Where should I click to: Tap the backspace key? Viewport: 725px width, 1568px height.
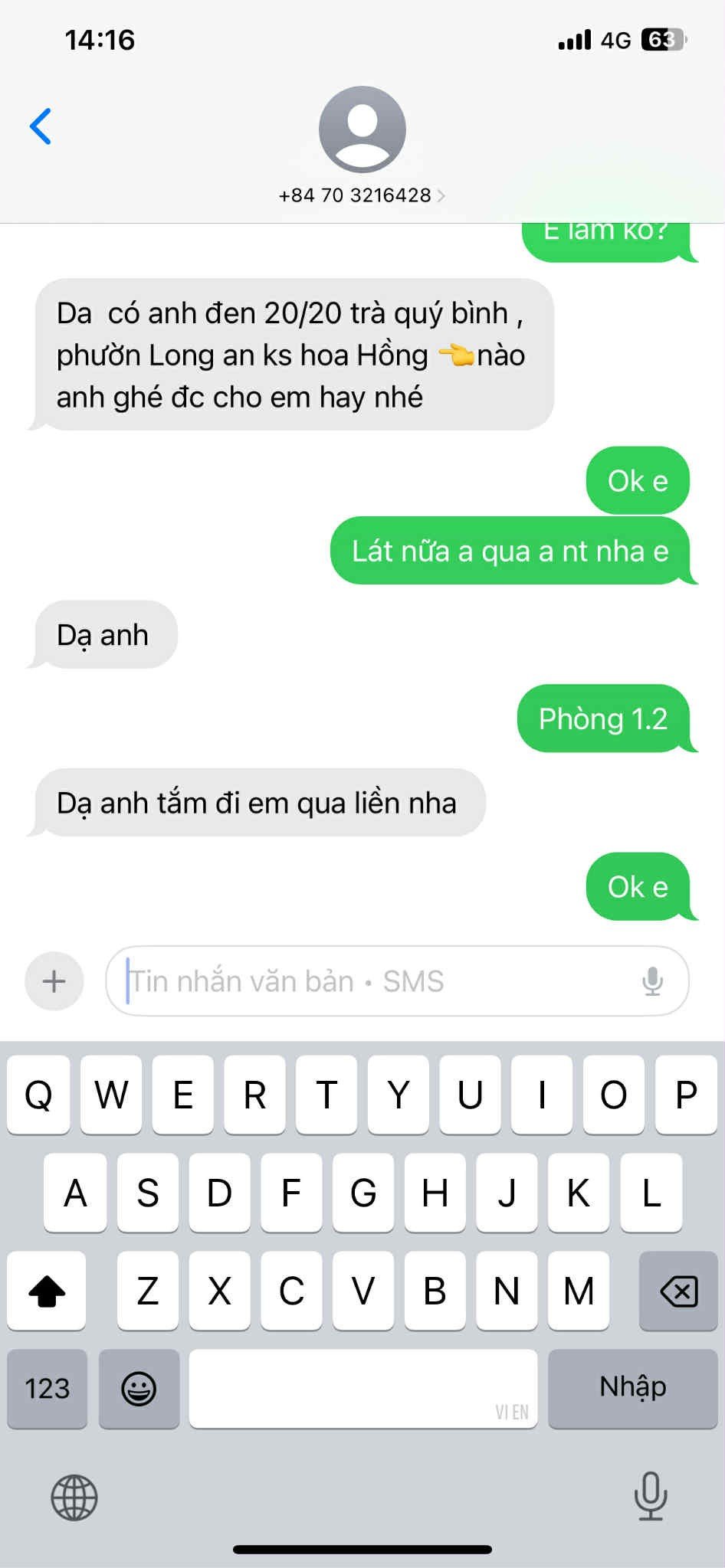(678, 1291)
